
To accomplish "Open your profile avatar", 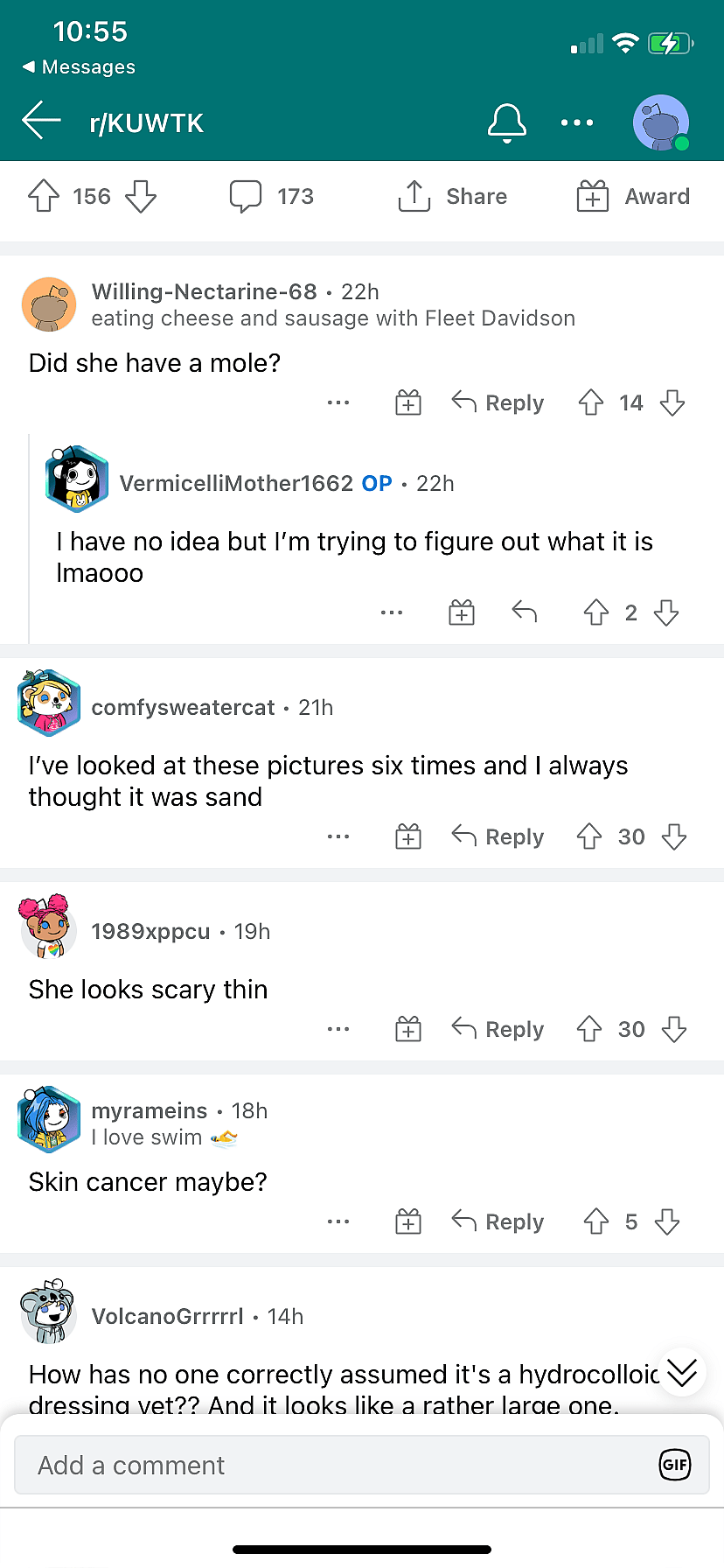I will [660, 122].
